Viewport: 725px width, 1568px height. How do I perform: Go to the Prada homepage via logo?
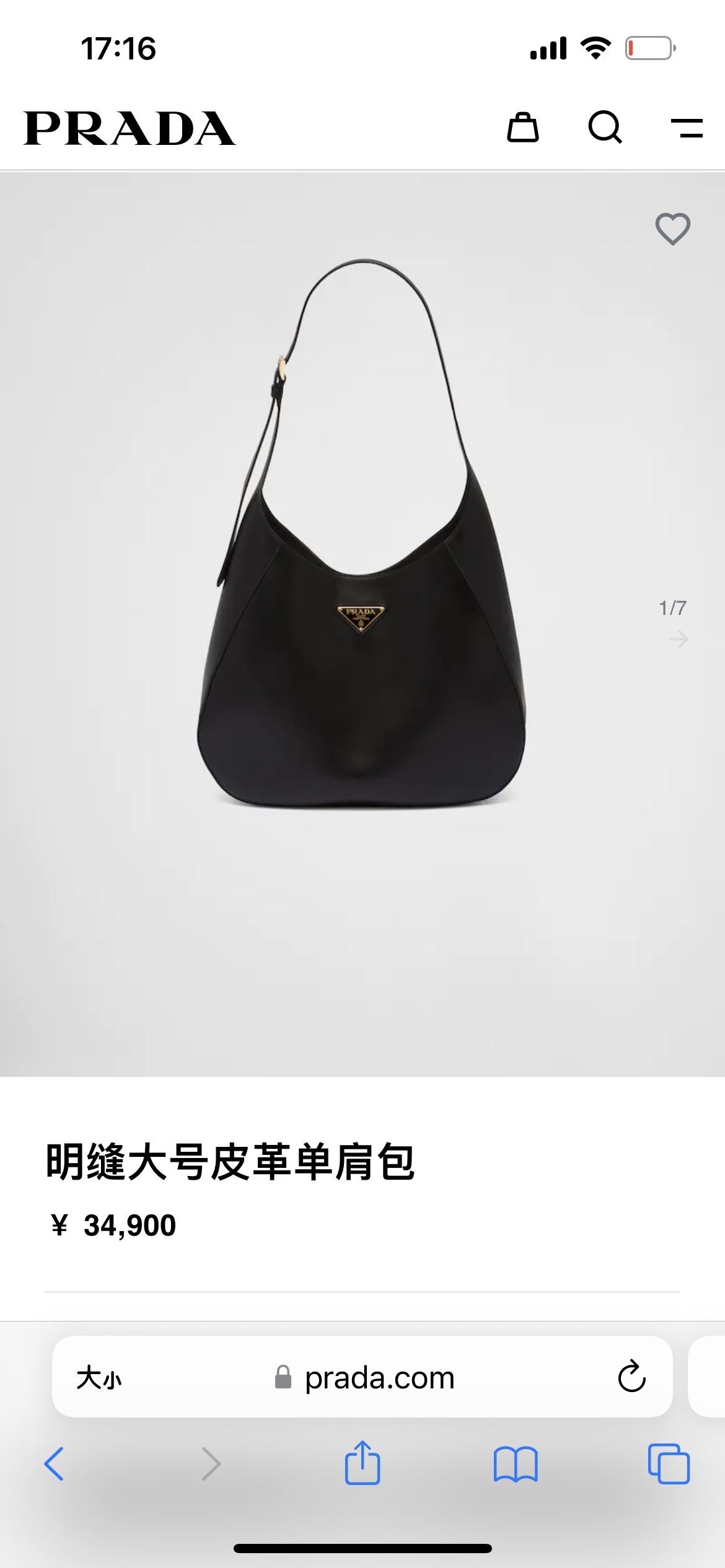click(x=130, y=128)
